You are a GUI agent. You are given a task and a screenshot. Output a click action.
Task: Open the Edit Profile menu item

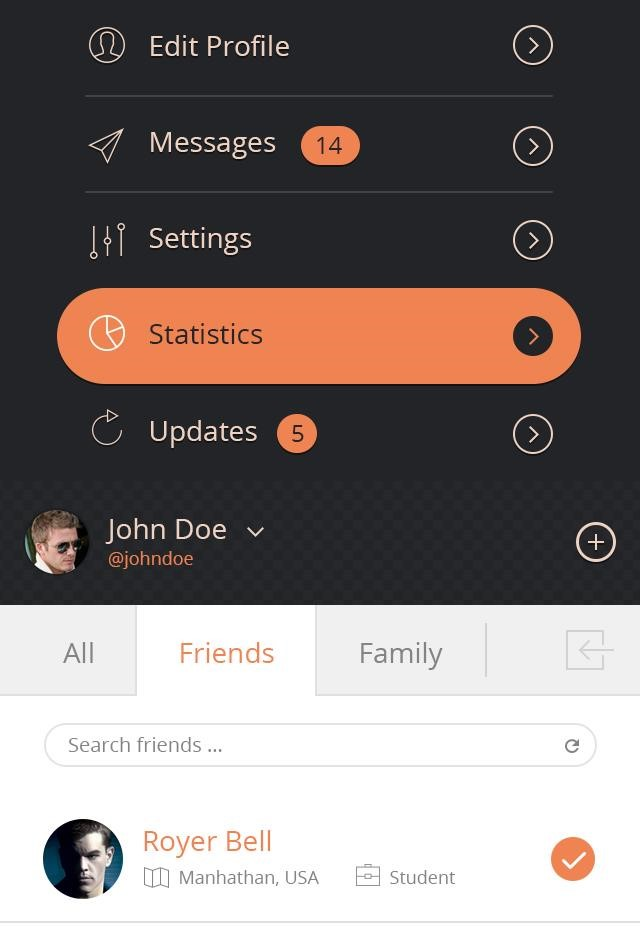[x=219, y=46]
